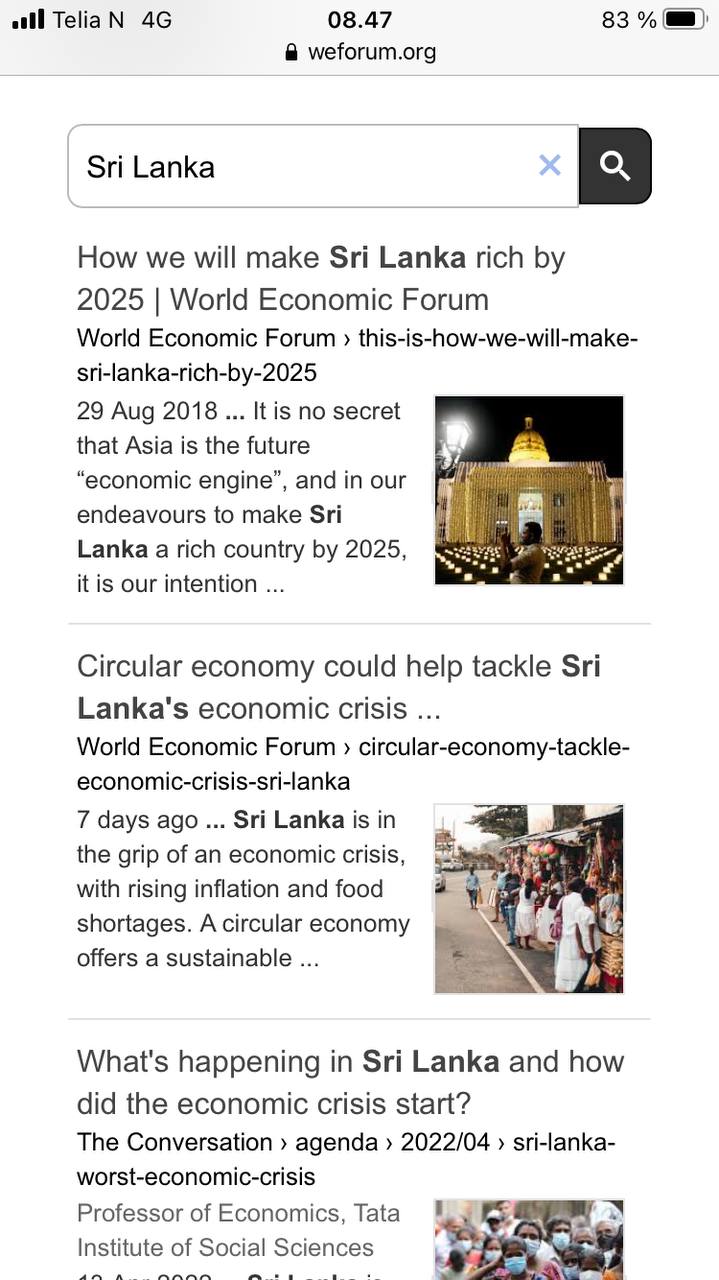Image resolution: width=719 pixels, height=1280 pixels.
Task: Open the illuminated building thumbnail
Action: (529, 490)
